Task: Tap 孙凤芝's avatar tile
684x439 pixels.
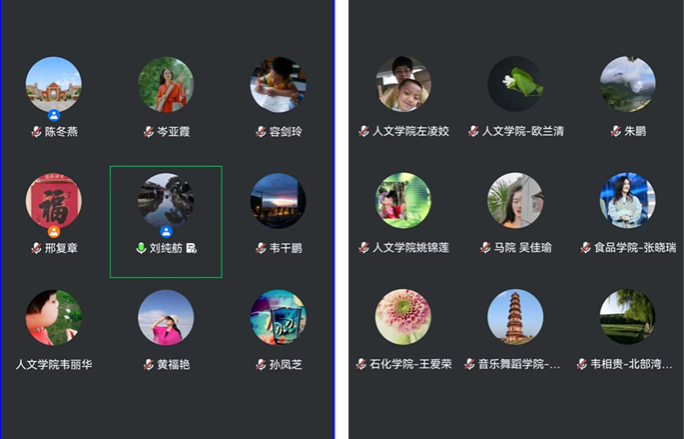Action: click(x=278, y=318)
